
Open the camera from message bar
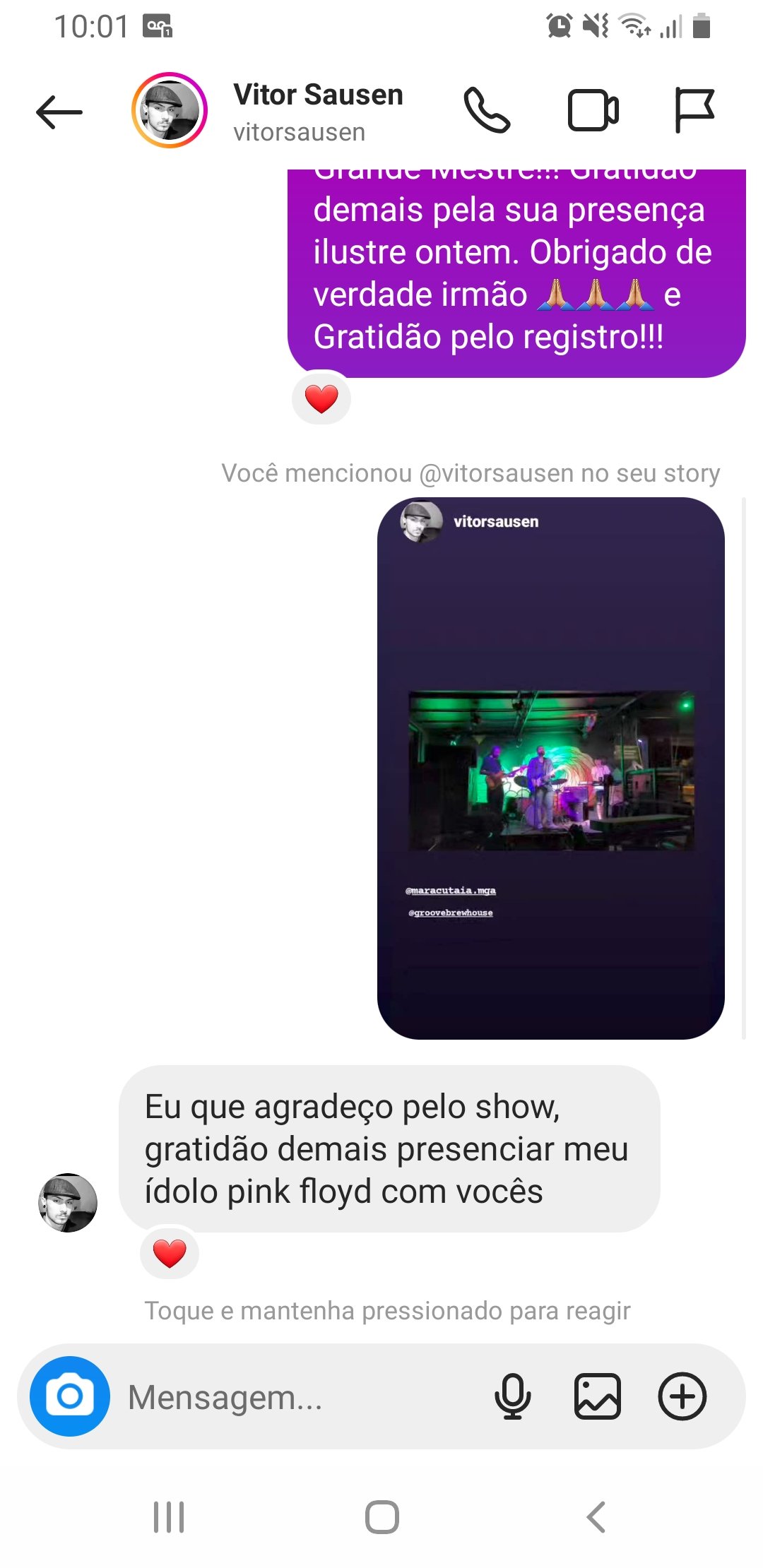(x=70, y=1396)
